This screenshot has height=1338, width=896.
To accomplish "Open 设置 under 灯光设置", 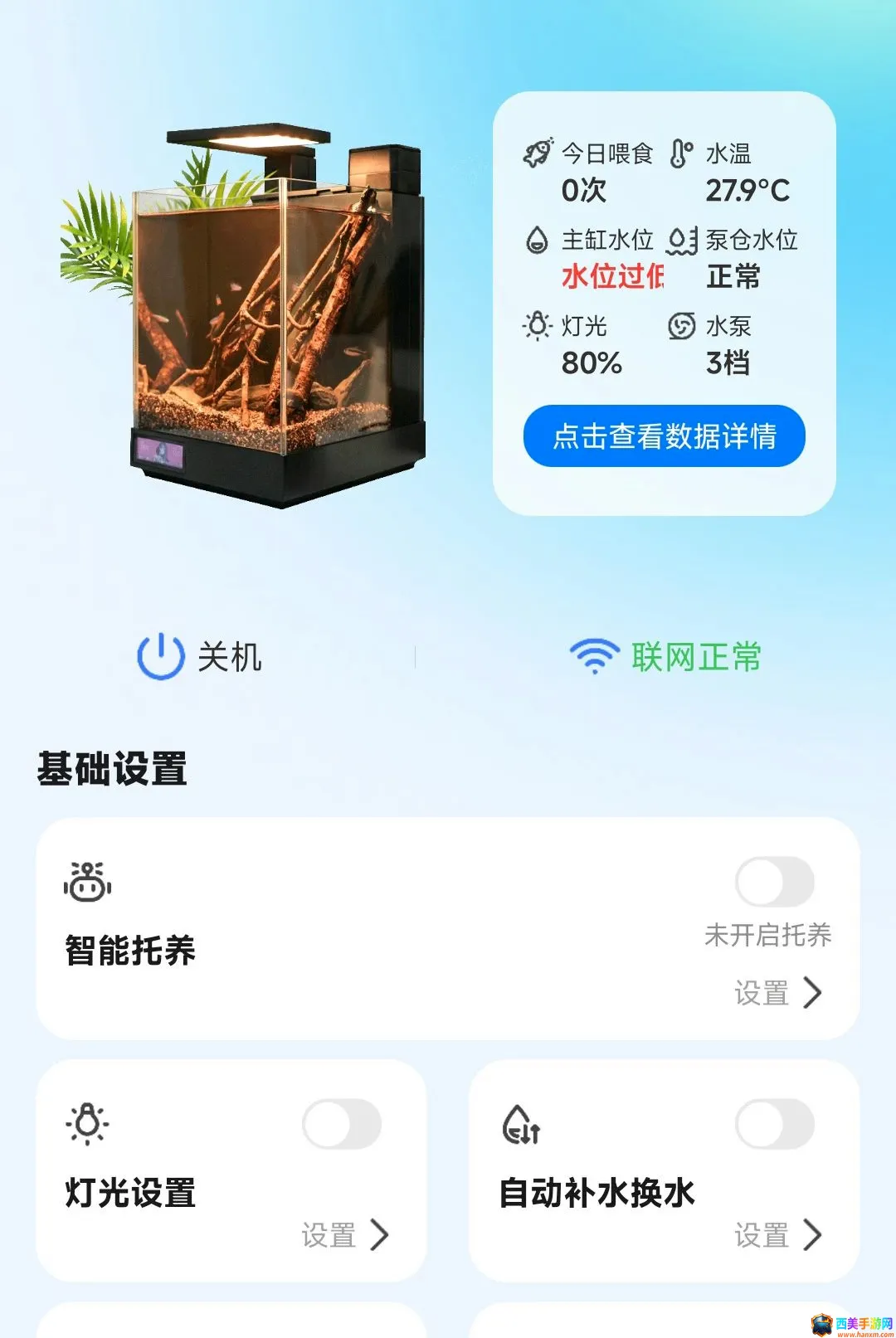I will [x=345, y=1235].
